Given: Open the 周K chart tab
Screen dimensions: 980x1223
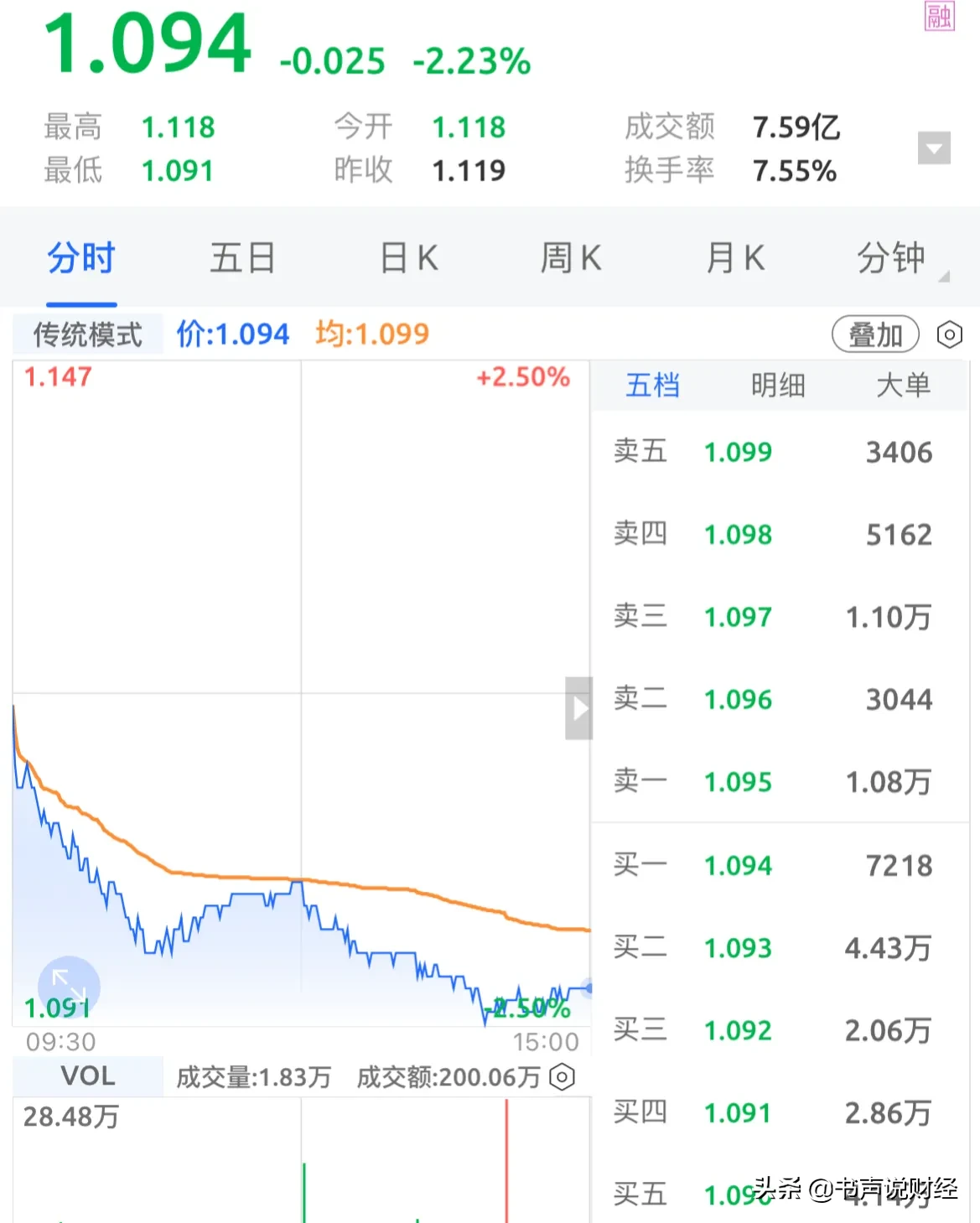Looking at the screenshot, I should click(x=571, y=258).
